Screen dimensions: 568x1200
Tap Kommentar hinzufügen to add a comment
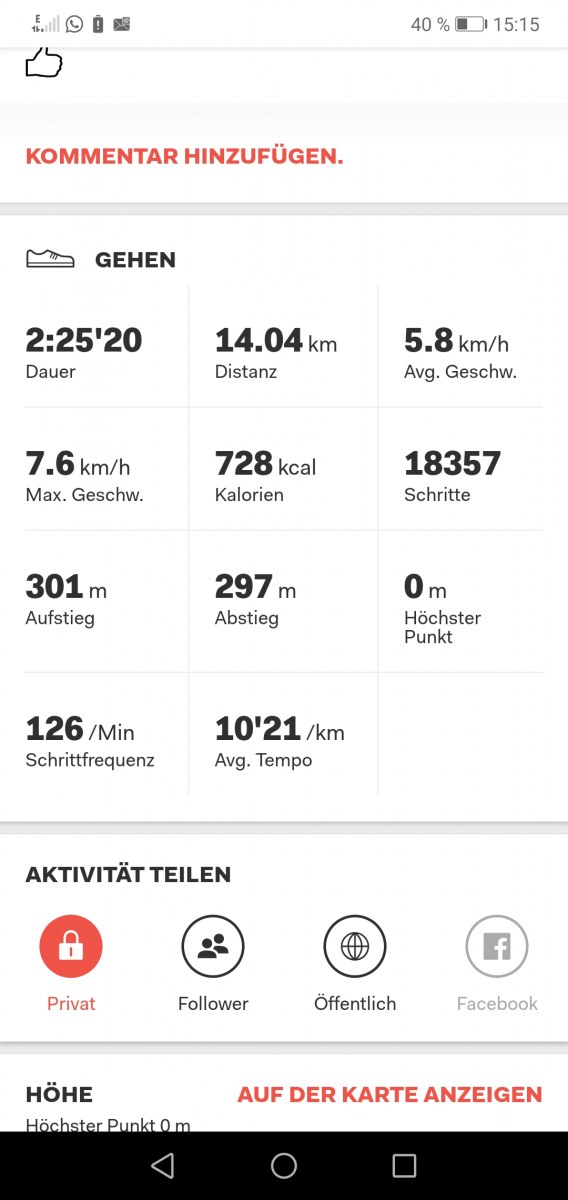tap(184, 156)
